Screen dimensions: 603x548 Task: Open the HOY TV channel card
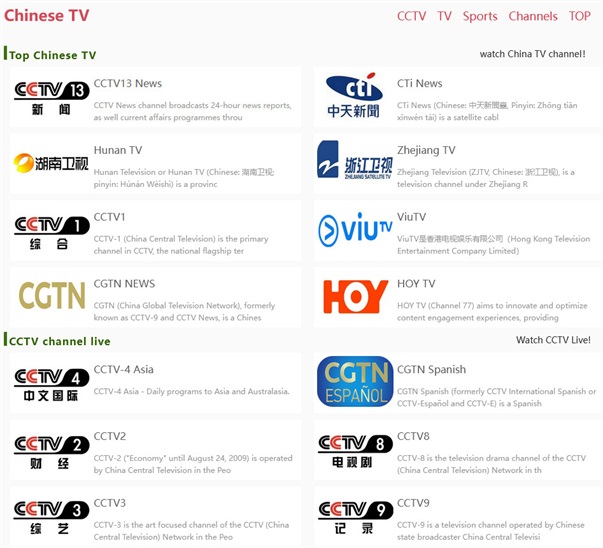point(416,284)
